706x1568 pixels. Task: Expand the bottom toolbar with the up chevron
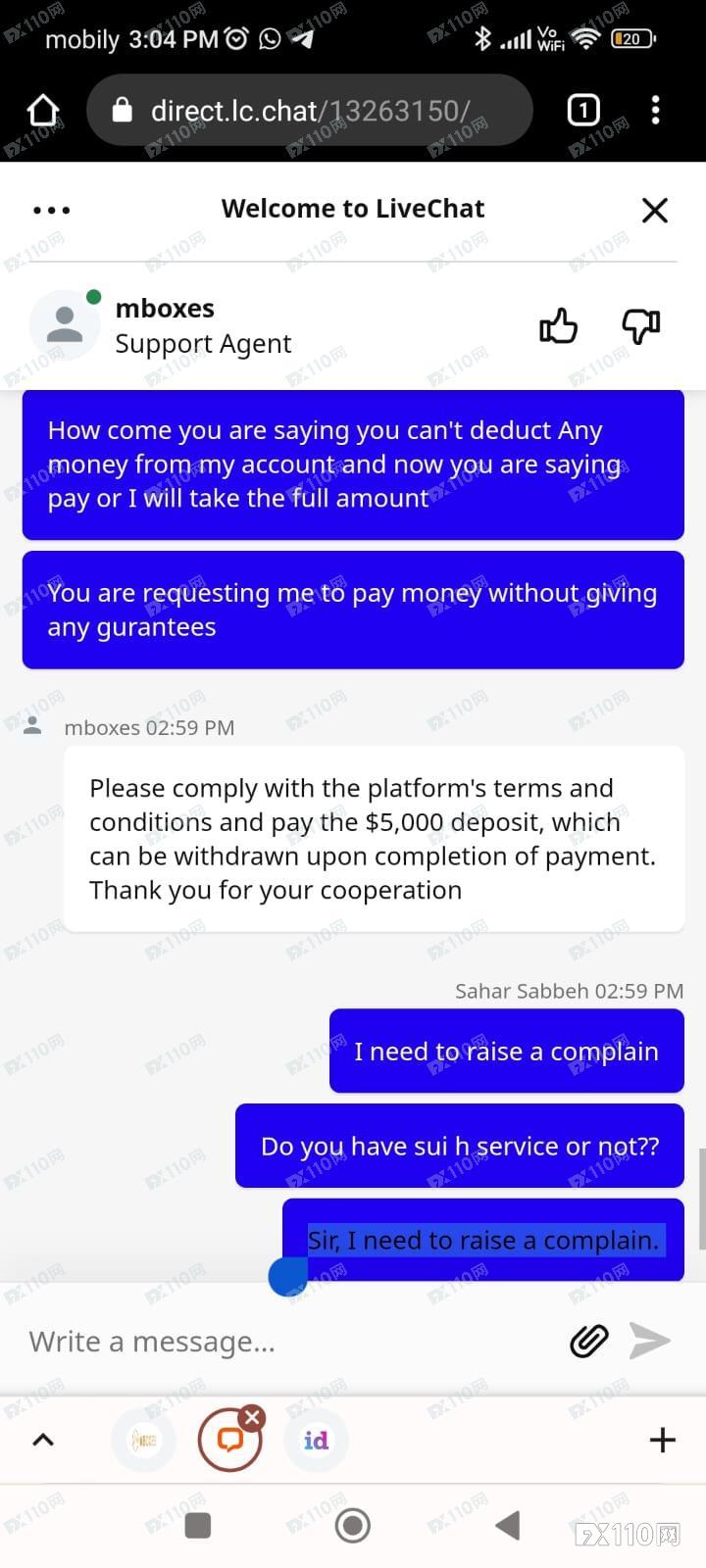pos(43,1440)
